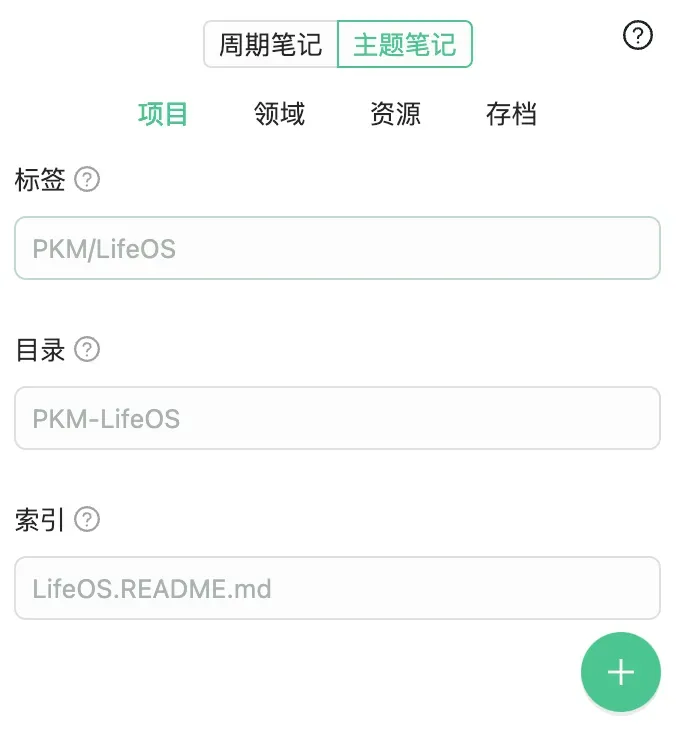Edit the LifeOS.README.md index field
The height and width of the screenshot is (746, 678).
click(337, 588)
